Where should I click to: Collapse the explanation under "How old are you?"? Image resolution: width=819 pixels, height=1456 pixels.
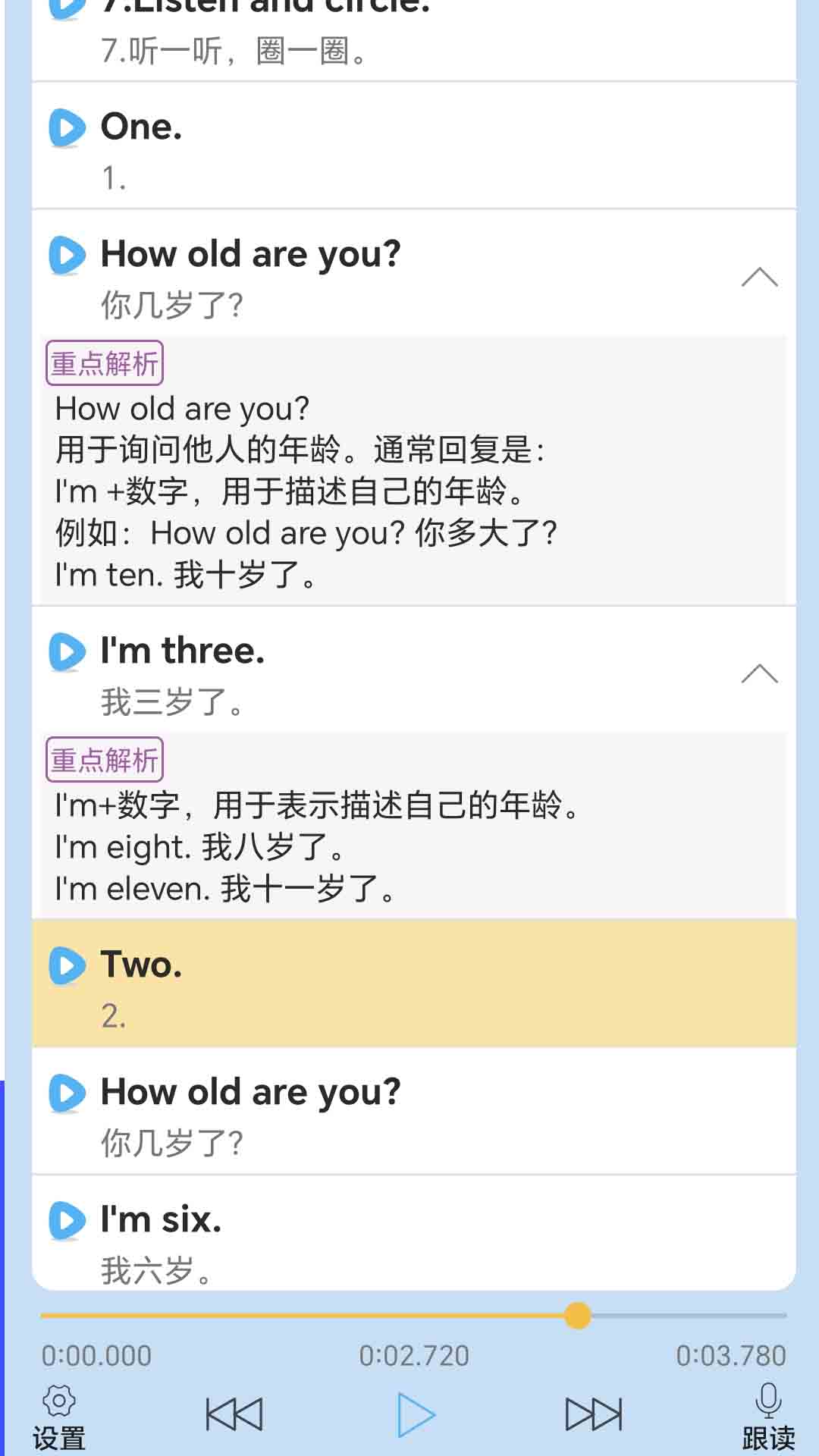[758, 278]
